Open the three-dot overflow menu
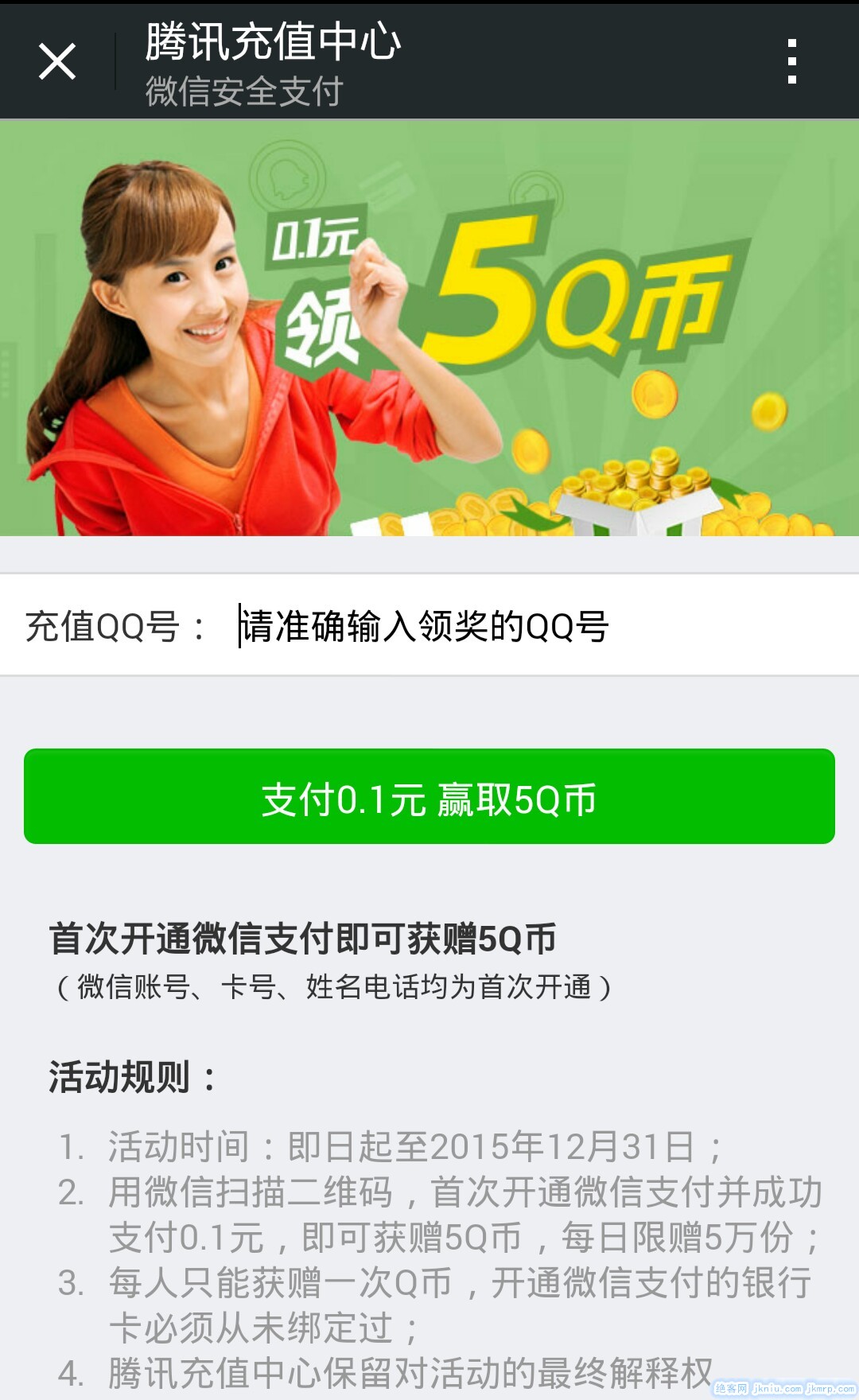 pyautogui.click(x=791, y=61)
